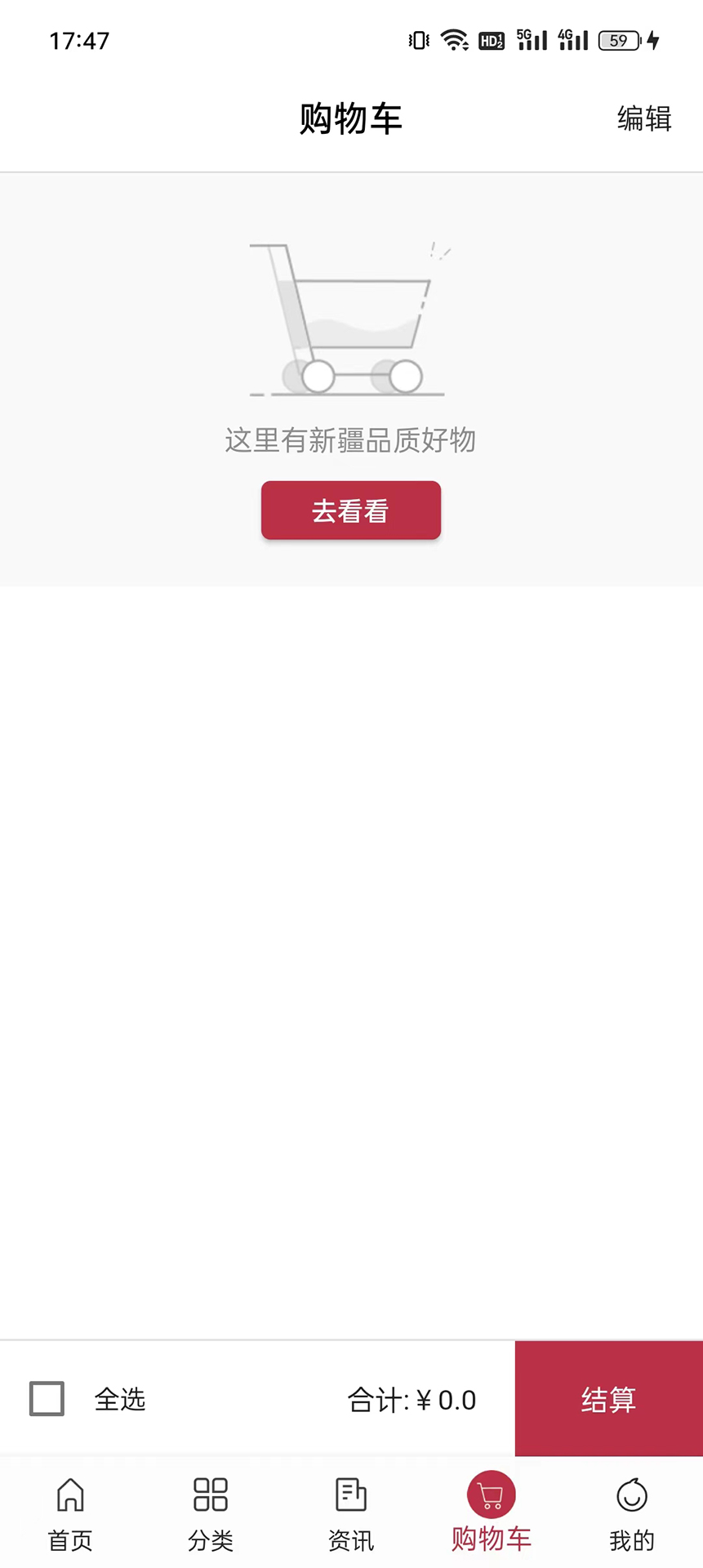Tap the 合计 total amount display
Screen dimensions: 703x1568
(413, 1398)
